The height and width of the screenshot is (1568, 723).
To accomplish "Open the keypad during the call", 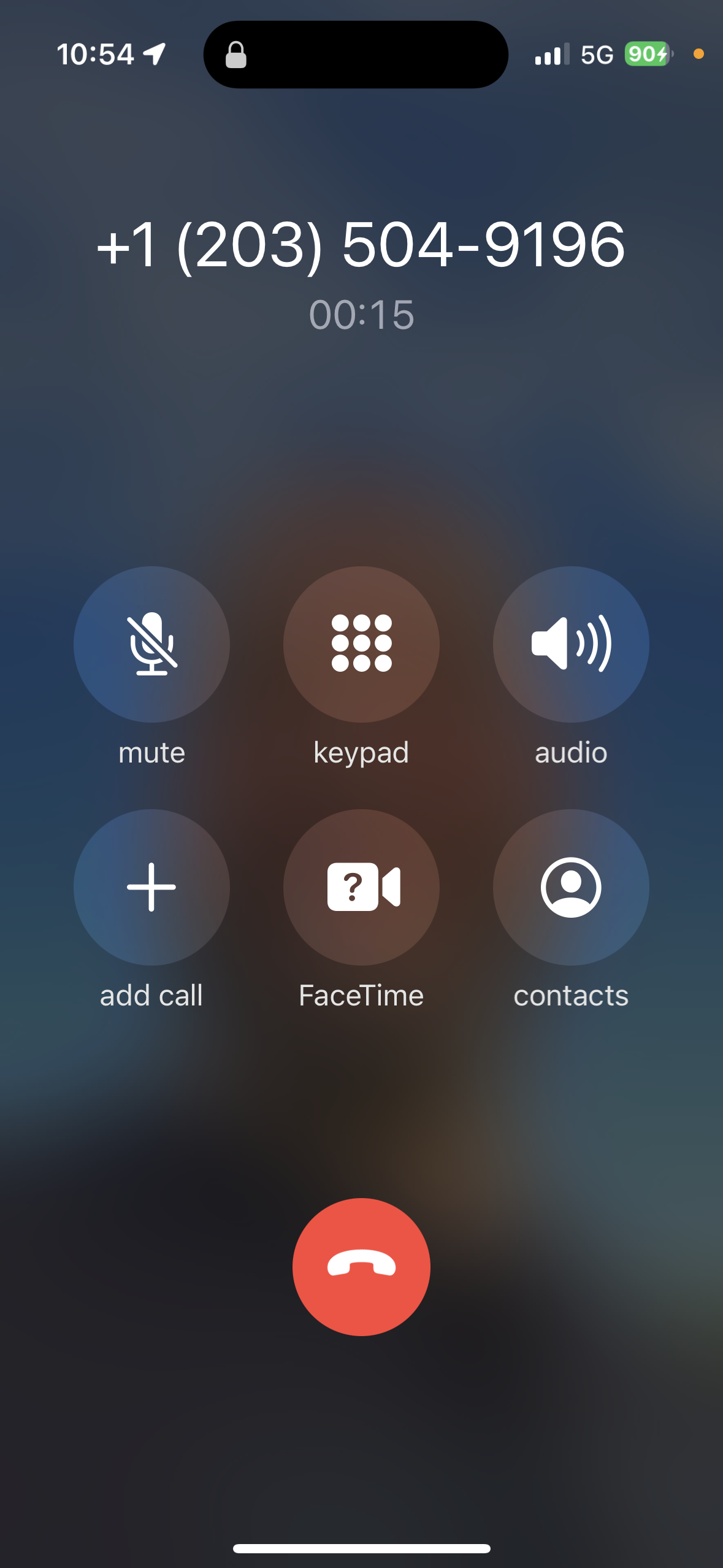I will pos(361,644).
